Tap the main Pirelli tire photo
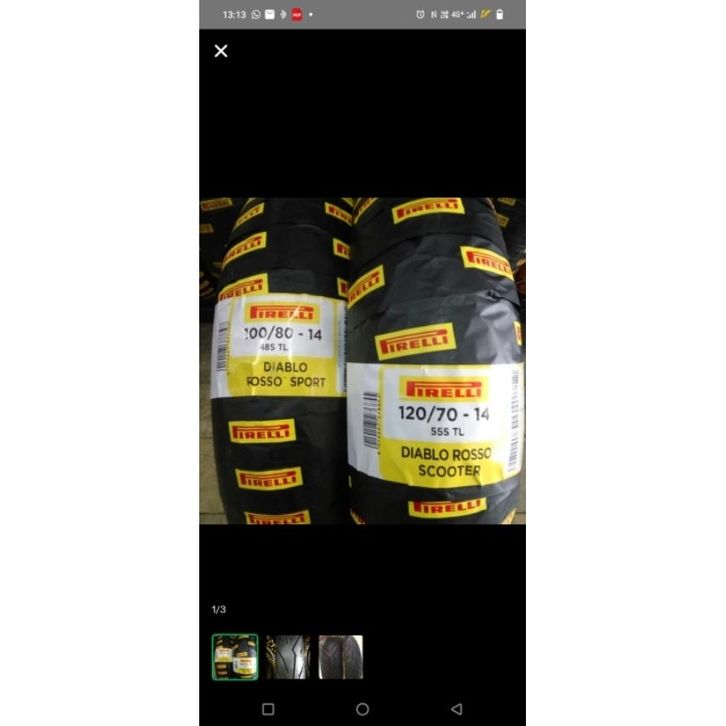Viewport: 726px width, 726px height. tap(362, 360)
